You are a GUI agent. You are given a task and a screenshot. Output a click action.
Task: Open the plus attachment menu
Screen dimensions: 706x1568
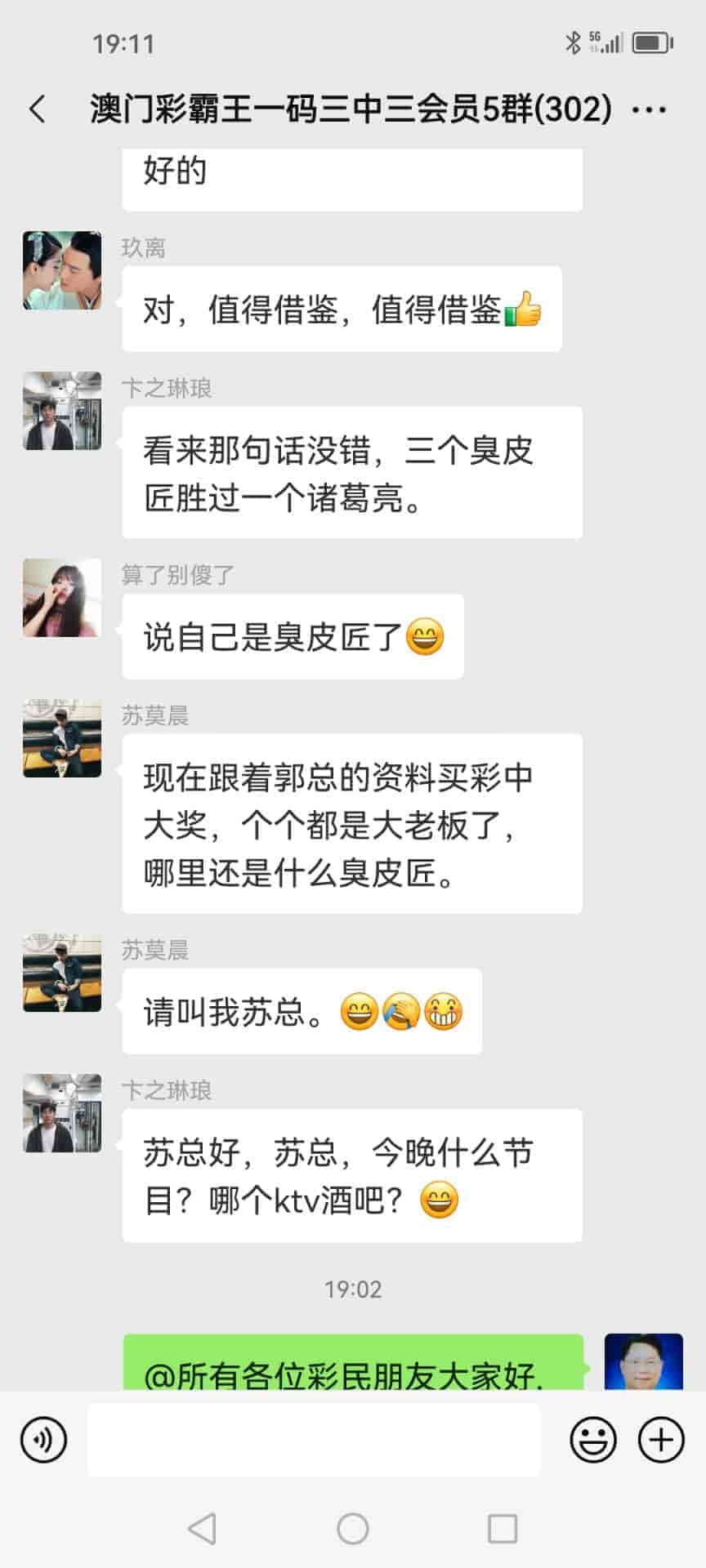[660, 1441]
